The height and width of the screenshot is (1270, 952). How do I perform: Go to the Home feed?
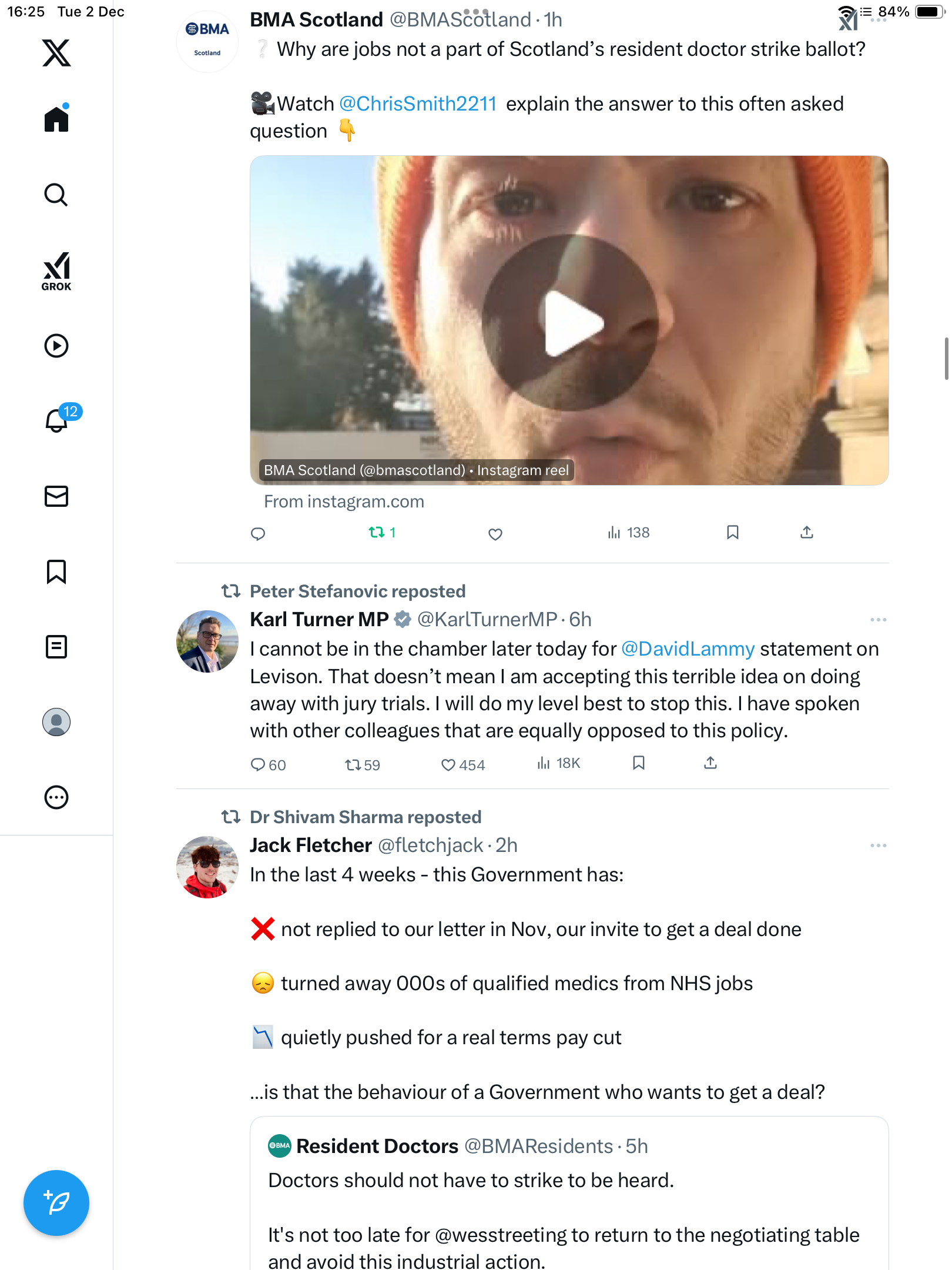[x=56, y=119]
